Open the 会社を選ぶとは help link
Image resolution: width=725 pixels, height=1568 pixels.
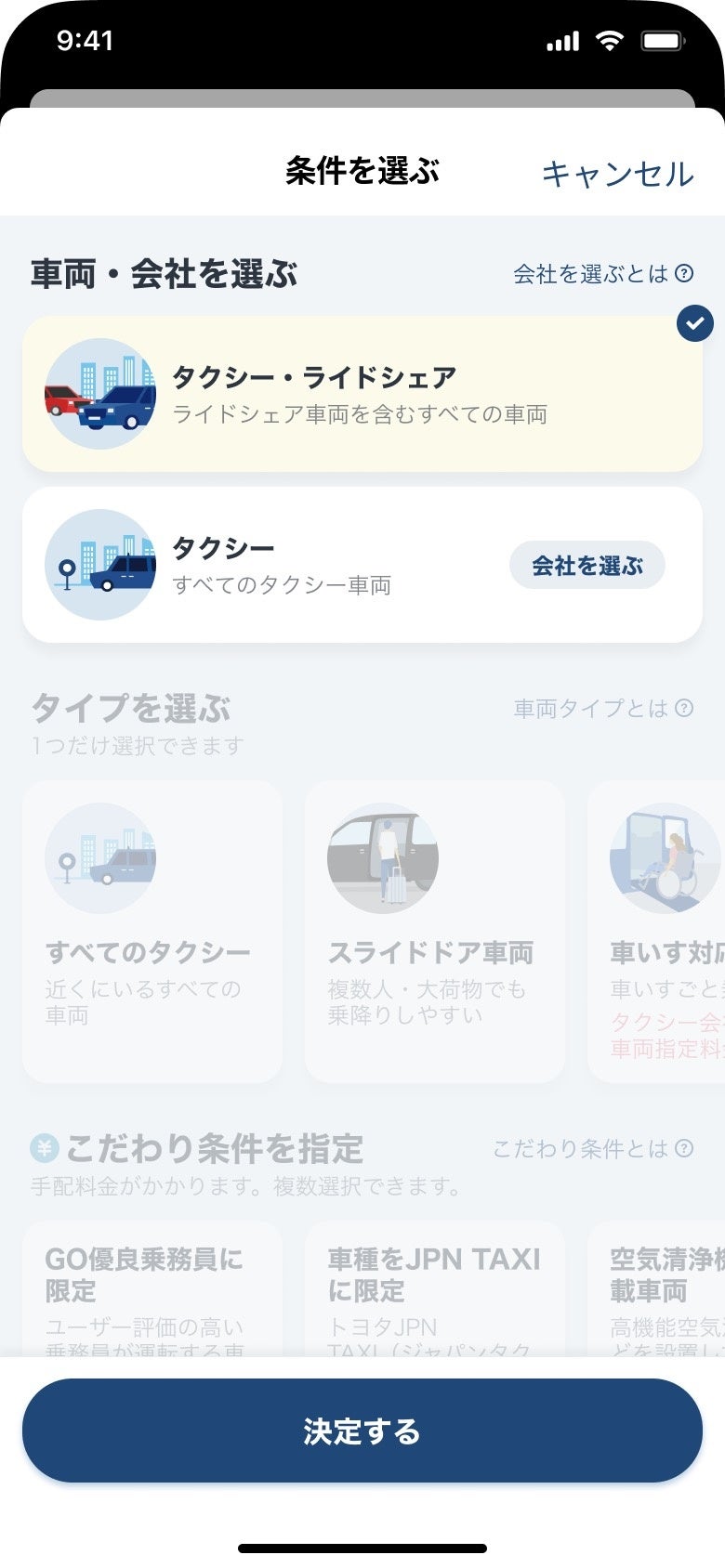click(602, 274)
